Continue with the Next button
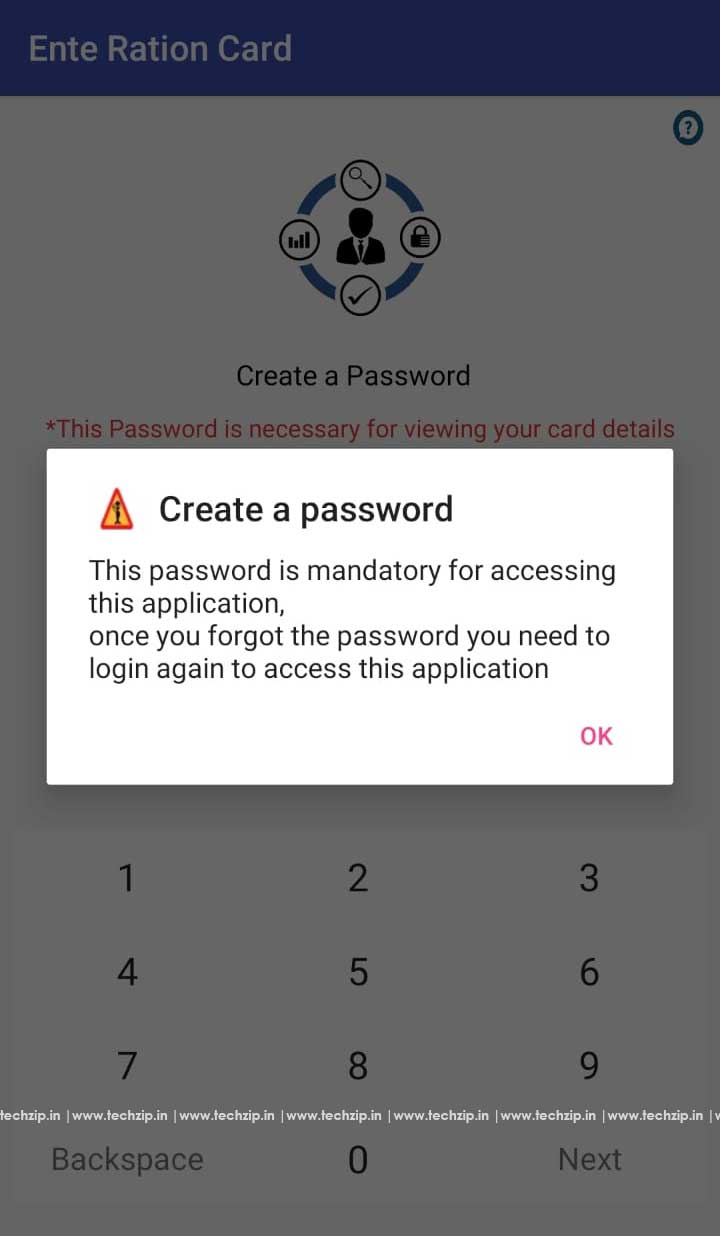The image size is (720, 1236). 589,1160
